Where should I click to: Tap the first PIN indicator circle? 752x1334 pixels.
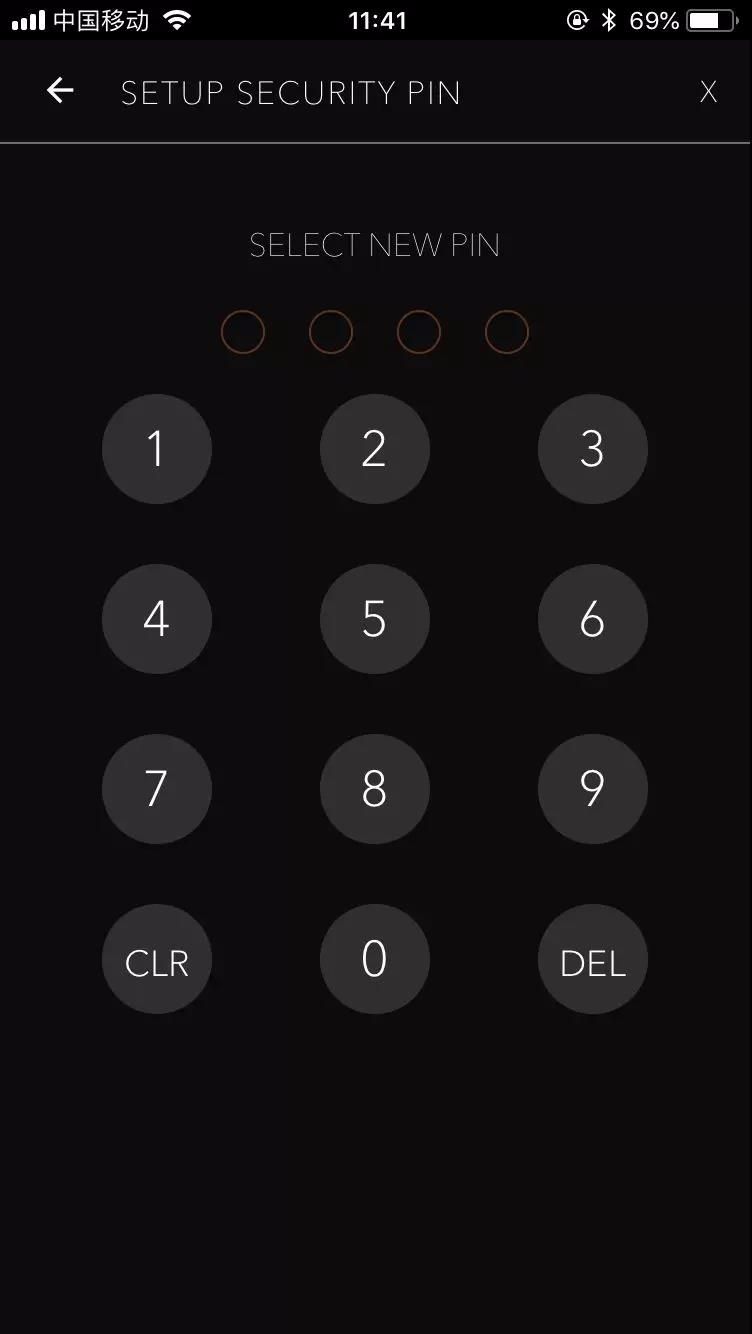tap(242, 331)
